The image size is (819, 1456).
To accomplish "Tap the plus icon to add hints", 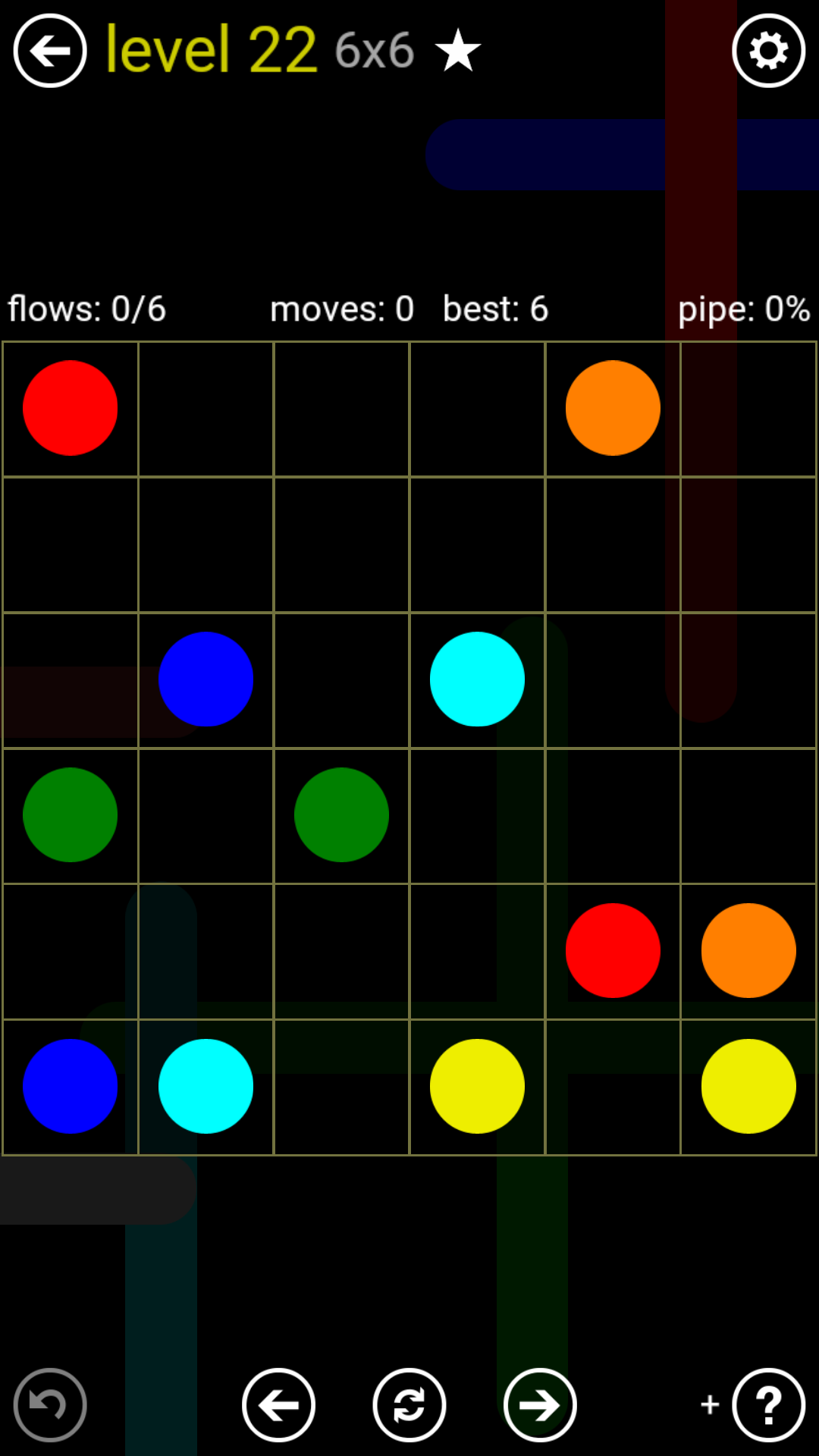I will coord(710,1404).
